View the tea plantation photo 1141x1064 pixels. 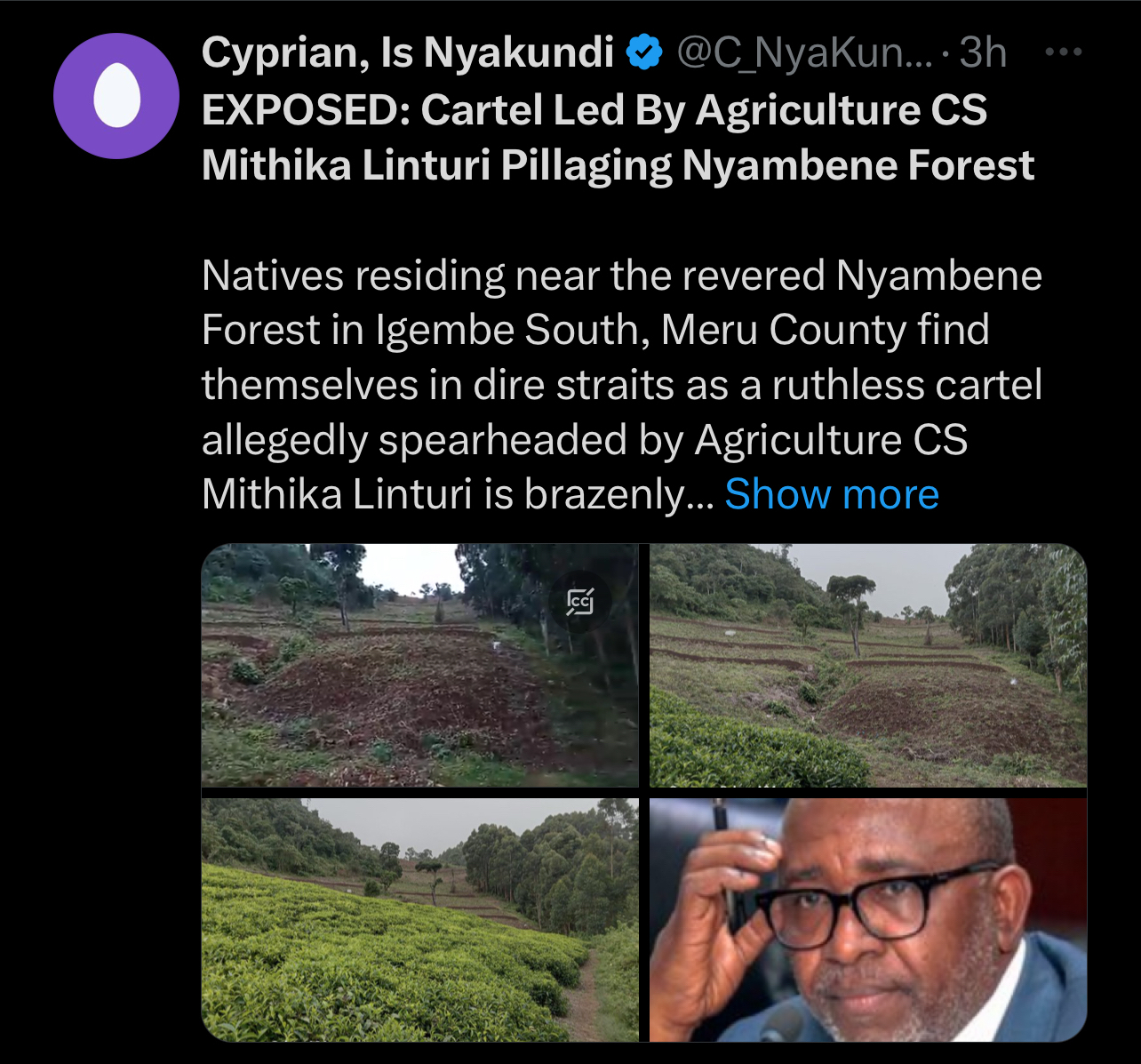point(419,919)
